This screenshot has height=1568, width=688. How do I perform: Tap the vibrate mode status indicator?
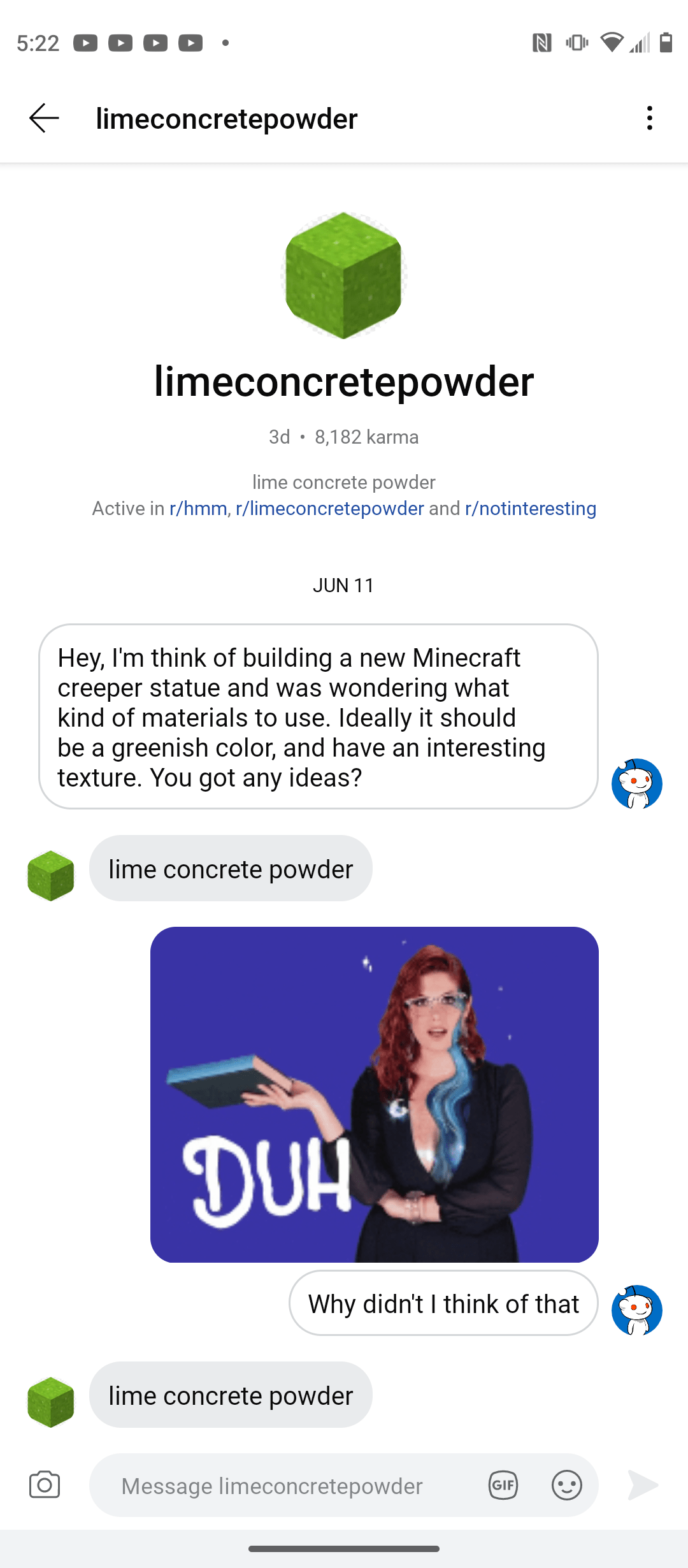[575, 43]
